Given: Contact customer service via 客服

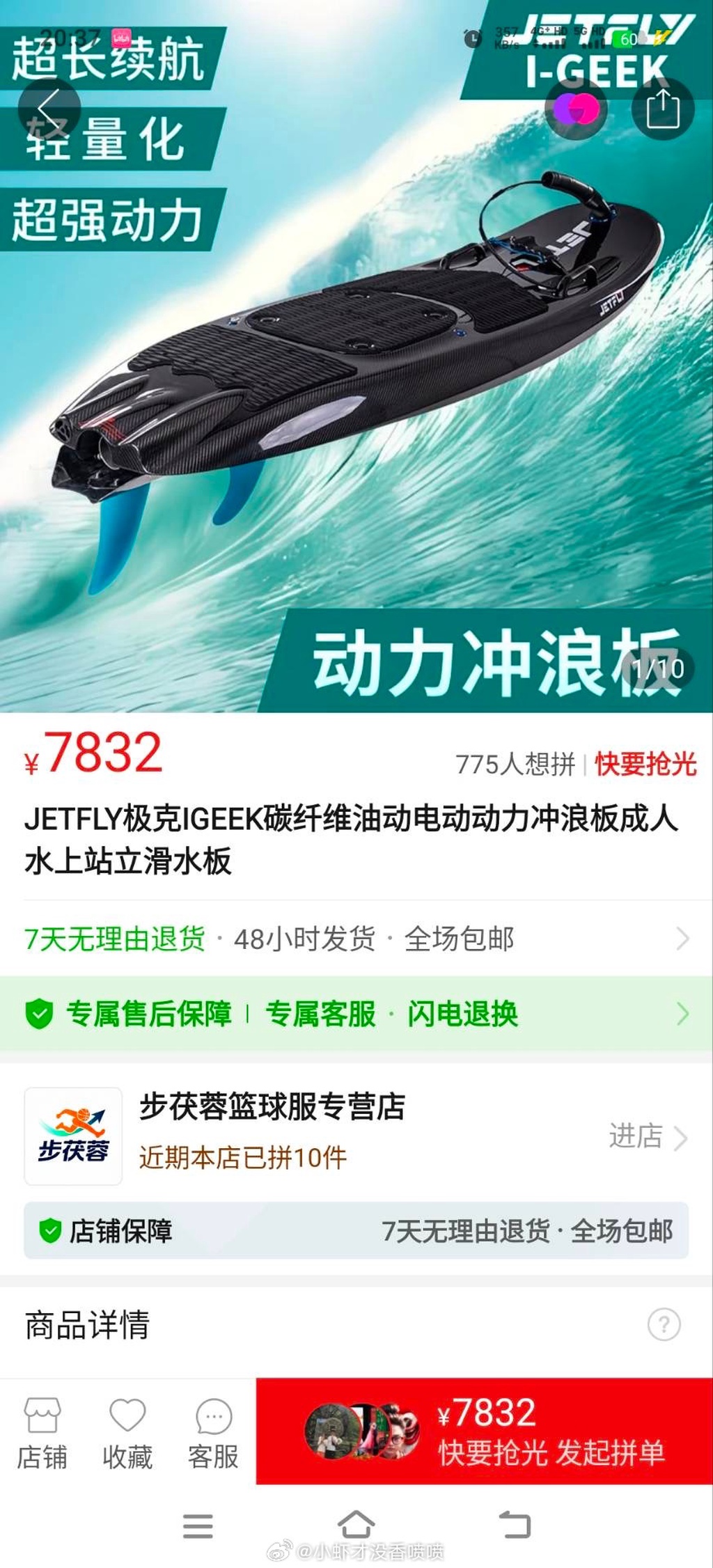Looking at the screenshot, I should coord(213,1434).
